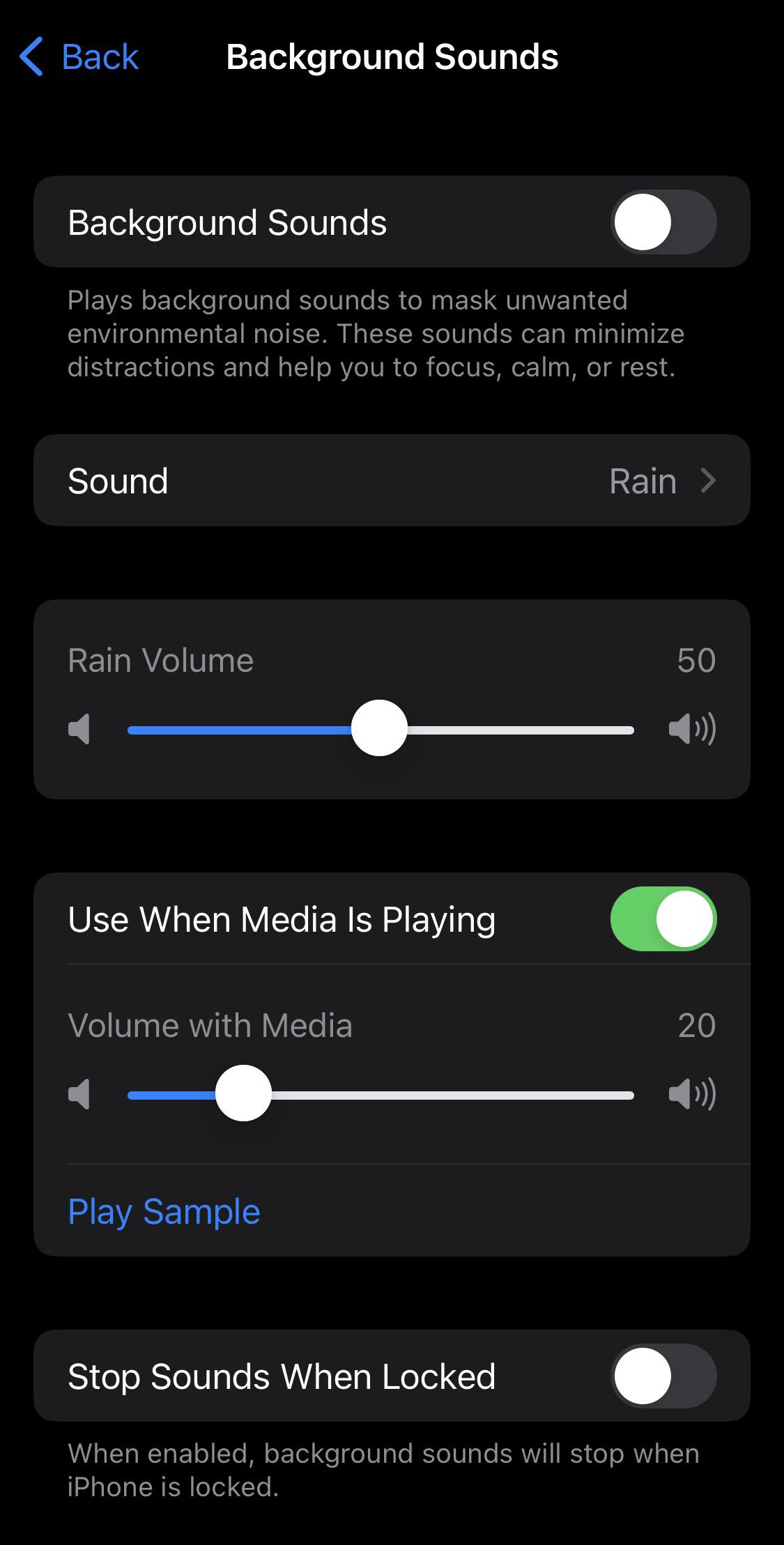Tap the Background Sounds settings row label
The image size is (784, 1545).
(227, 222)
